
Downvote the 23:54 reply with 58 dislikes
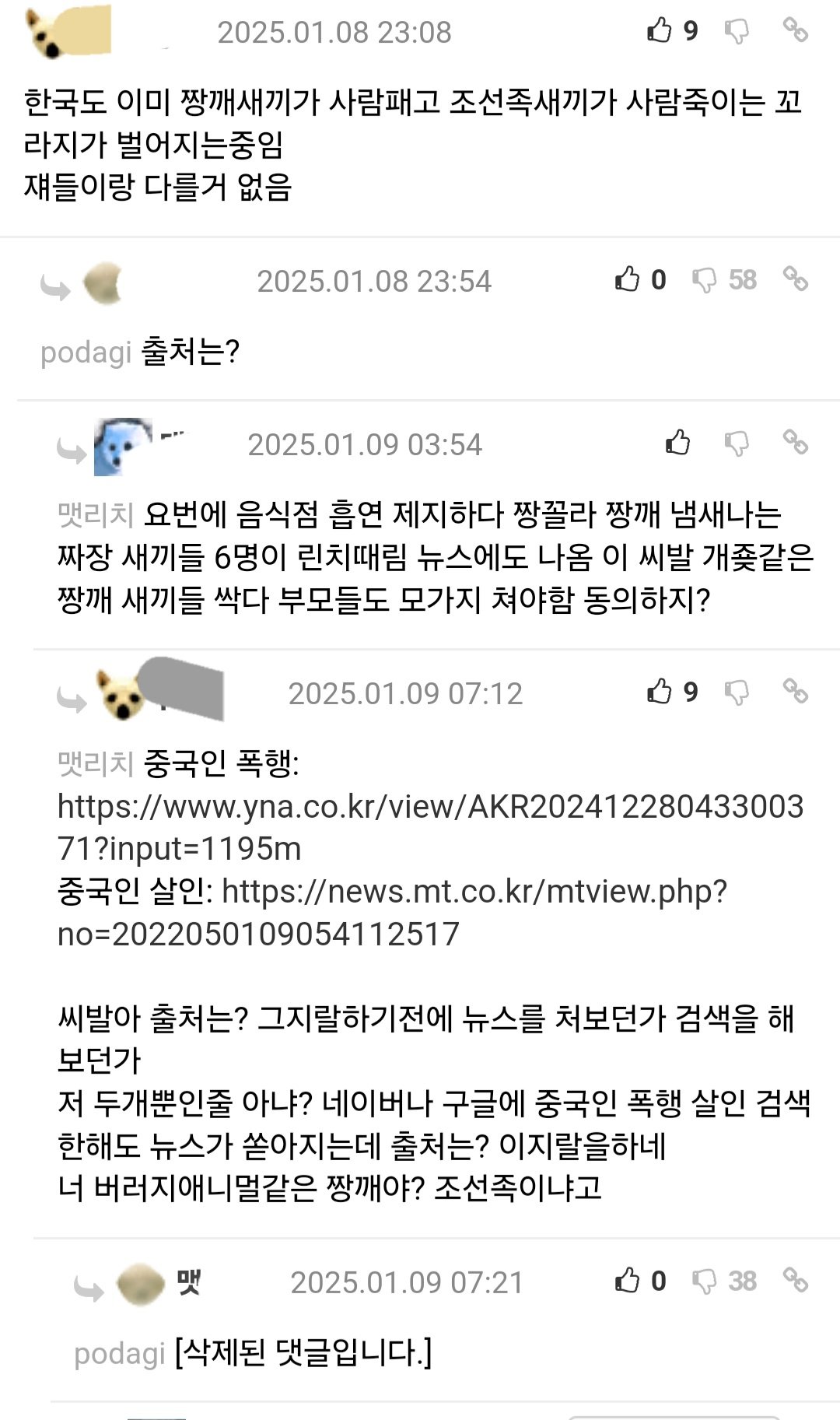click(x=705, y=280)
